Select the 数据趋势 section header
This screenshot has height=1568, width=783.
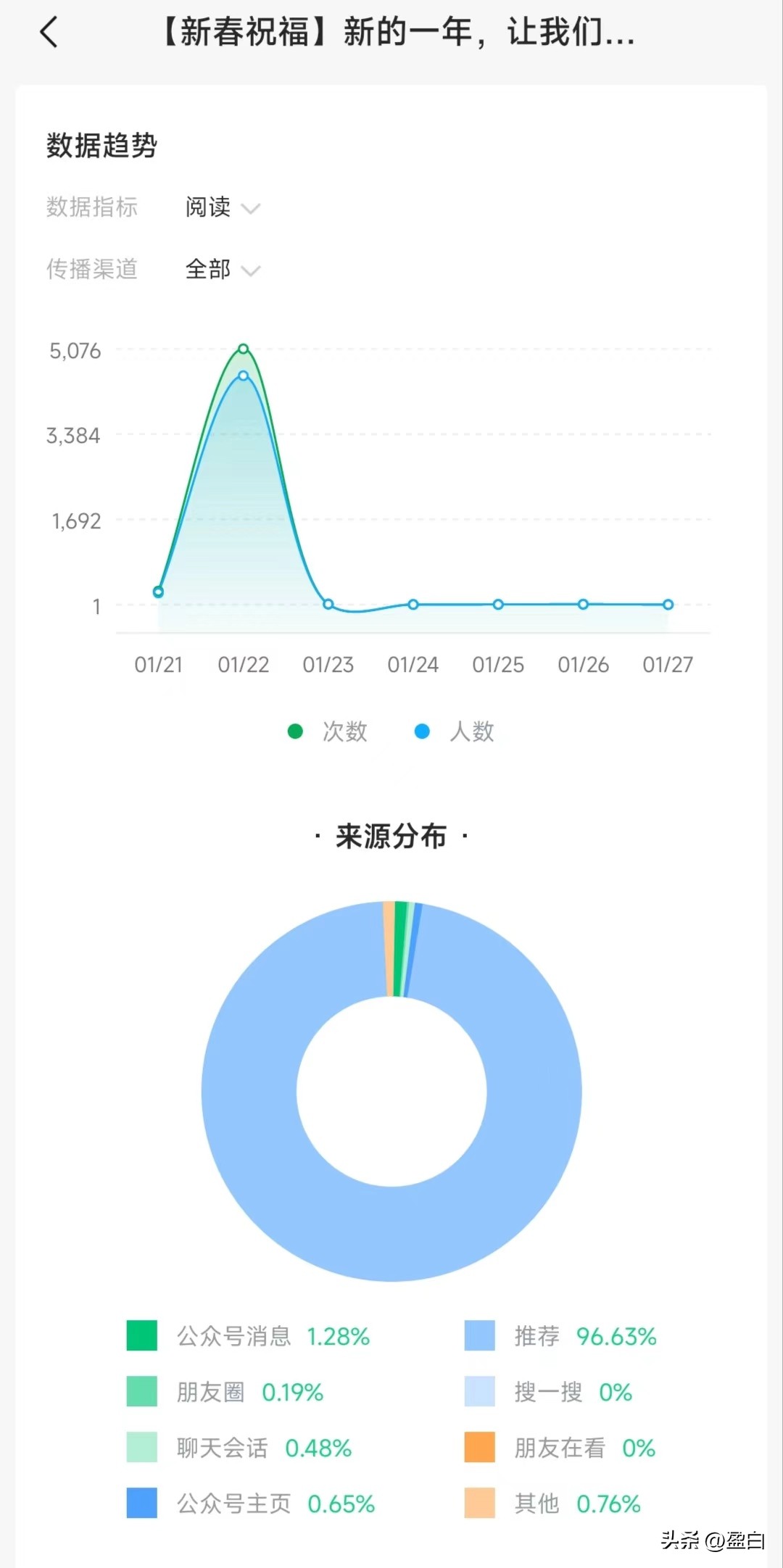click(x=101, y=145)
